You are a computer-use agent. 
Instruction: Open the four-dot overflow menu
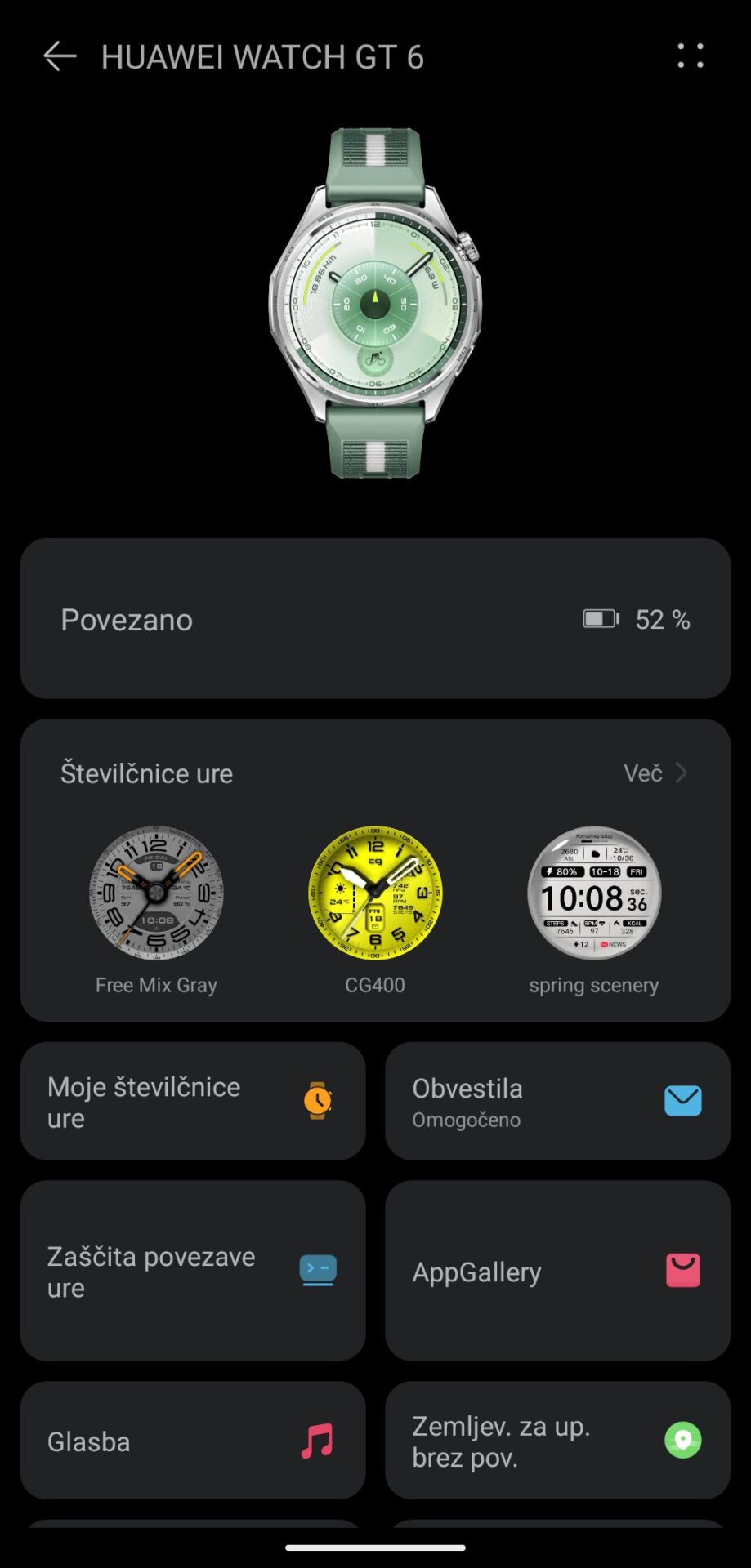pos(690,56)
